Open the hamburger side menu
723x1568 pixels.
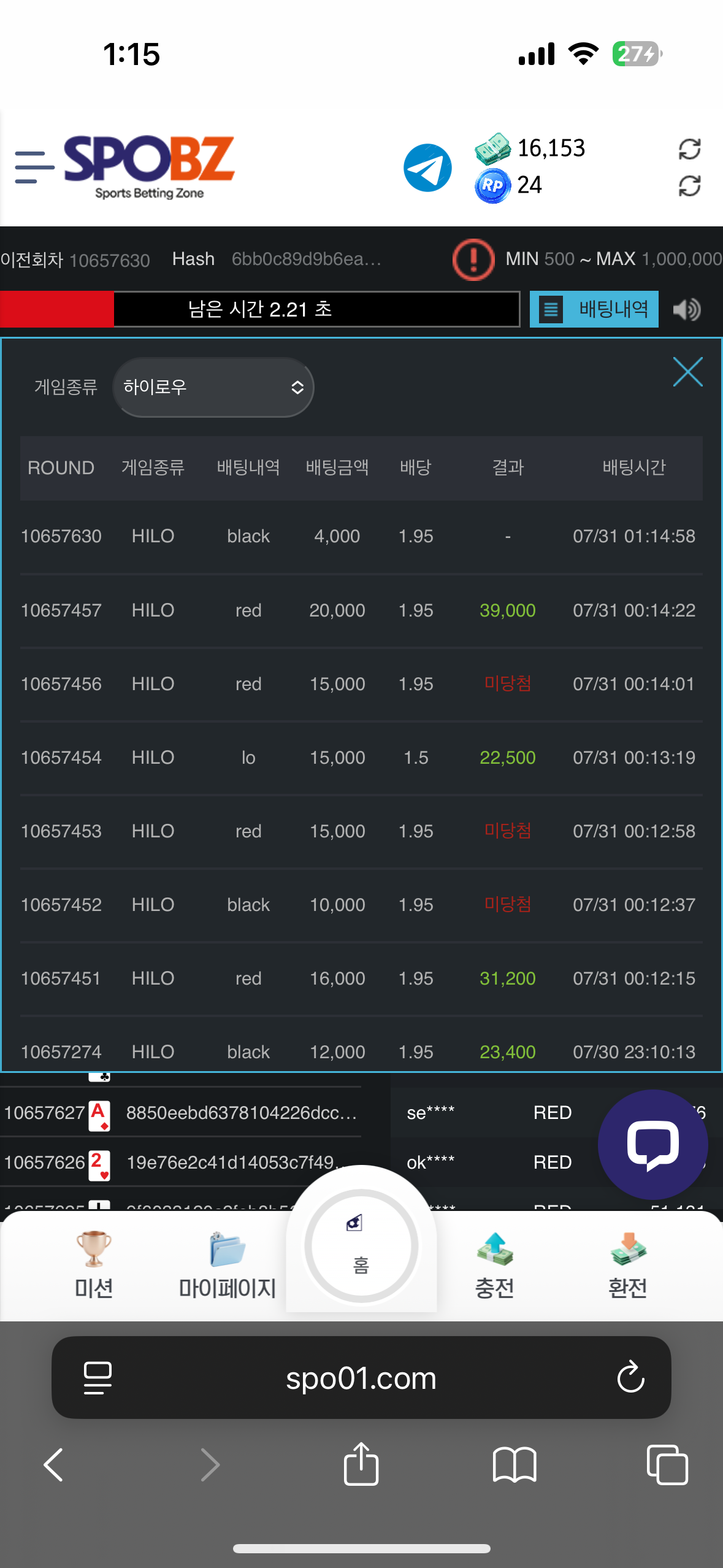point(34,167)
